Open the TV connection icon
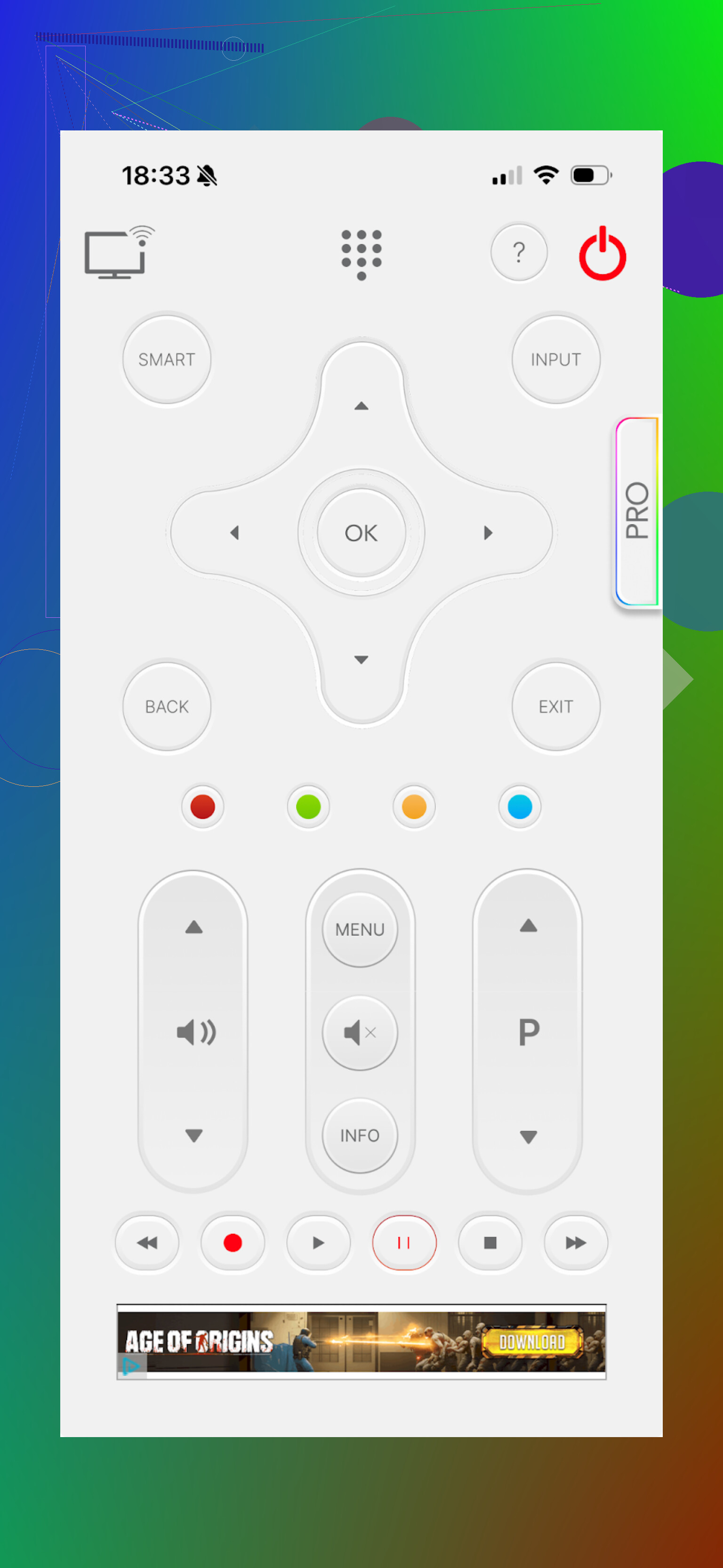The image size is (723, 1568). [118, 252]
